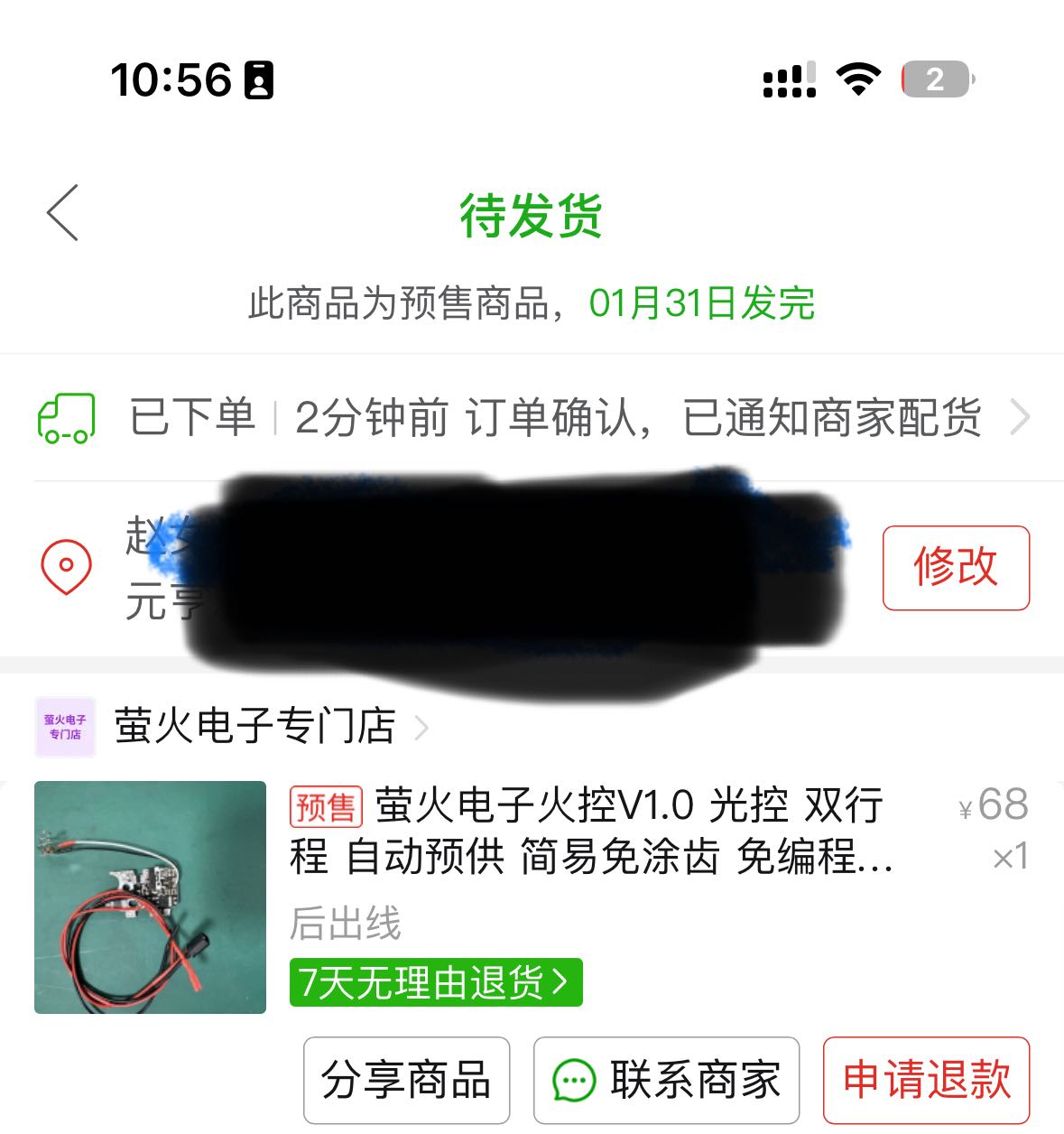
Task: Request a refund with 申请退款
Action: pyautogui.click(x=926, y=1080)
